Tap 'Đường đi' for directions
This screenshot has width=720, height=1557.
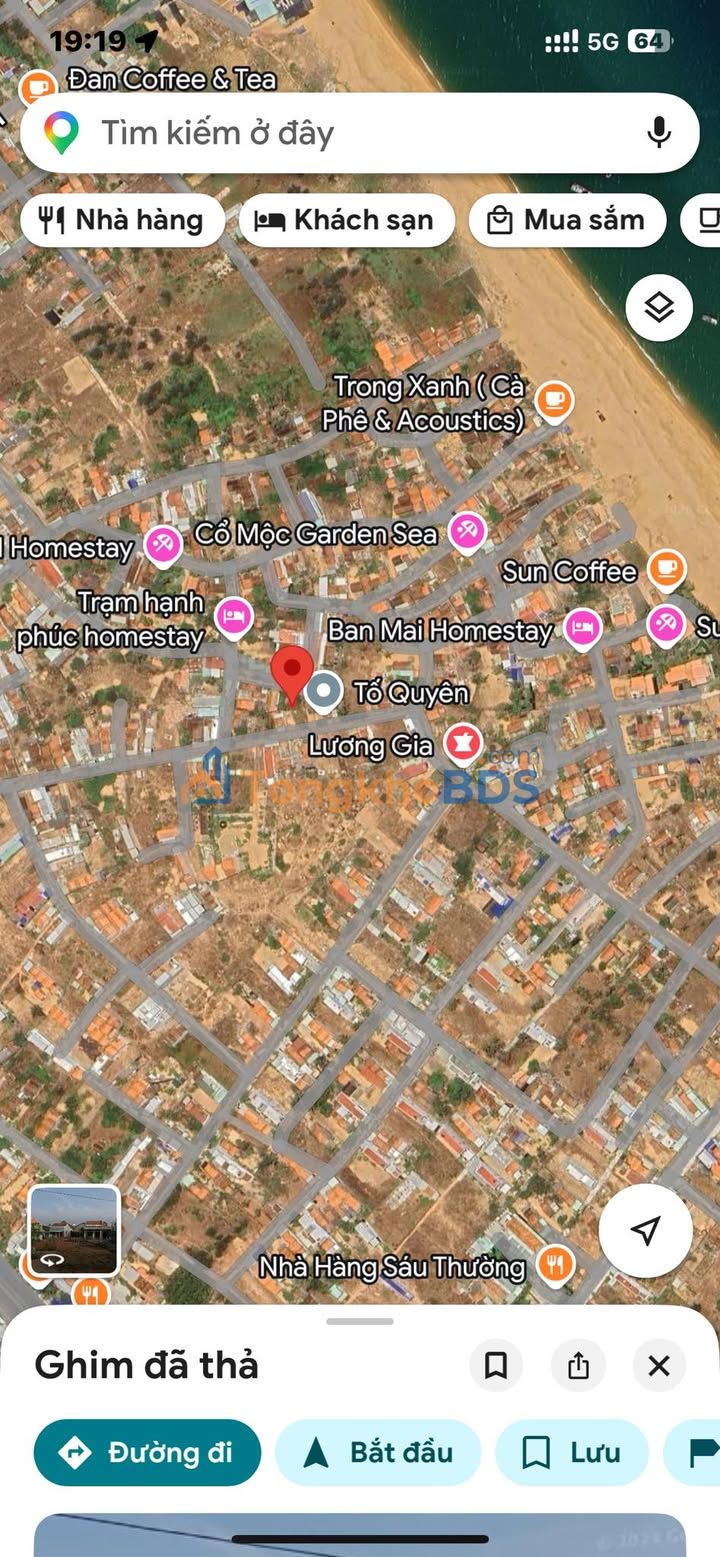click(x=147, y=1452)
